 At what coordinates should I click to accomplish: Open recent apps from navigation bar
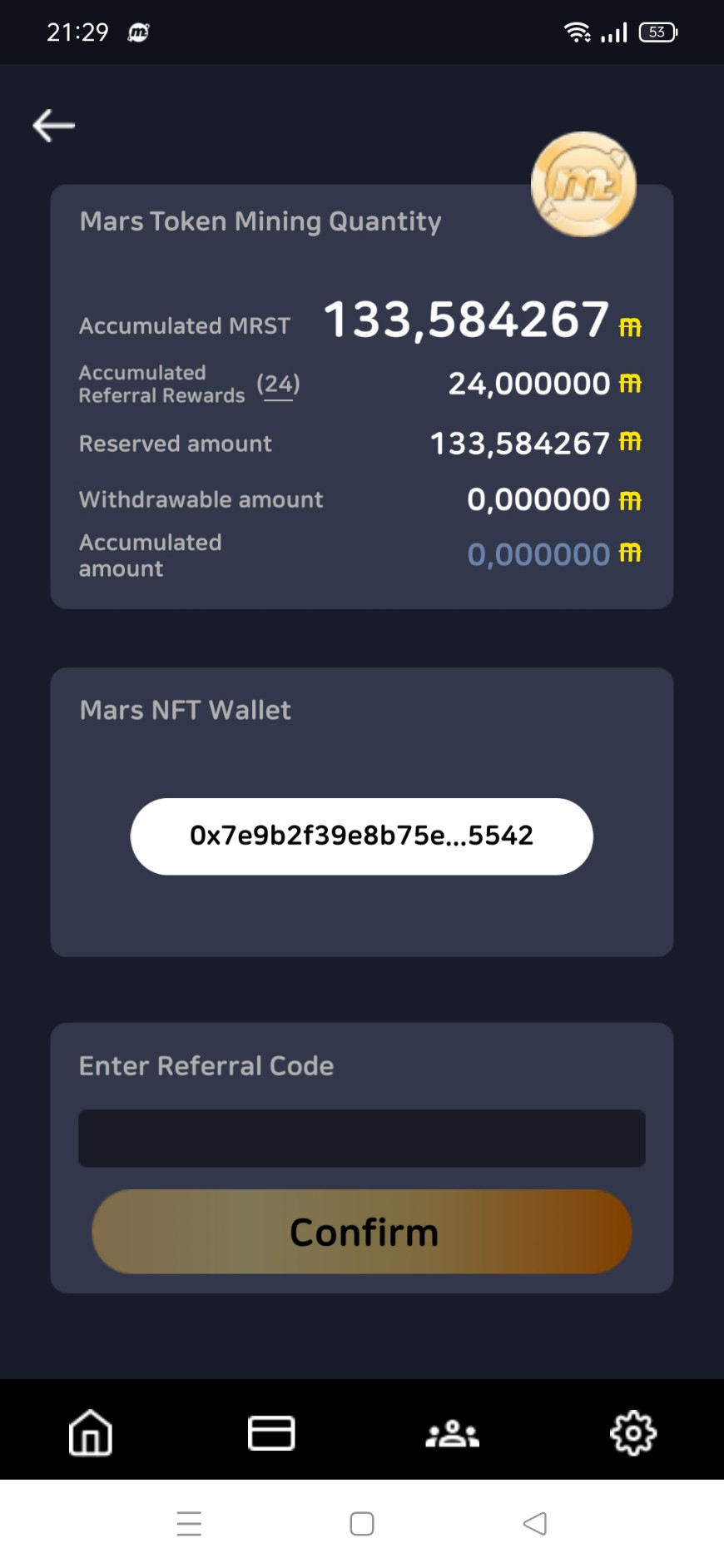tap(189, 1524)
